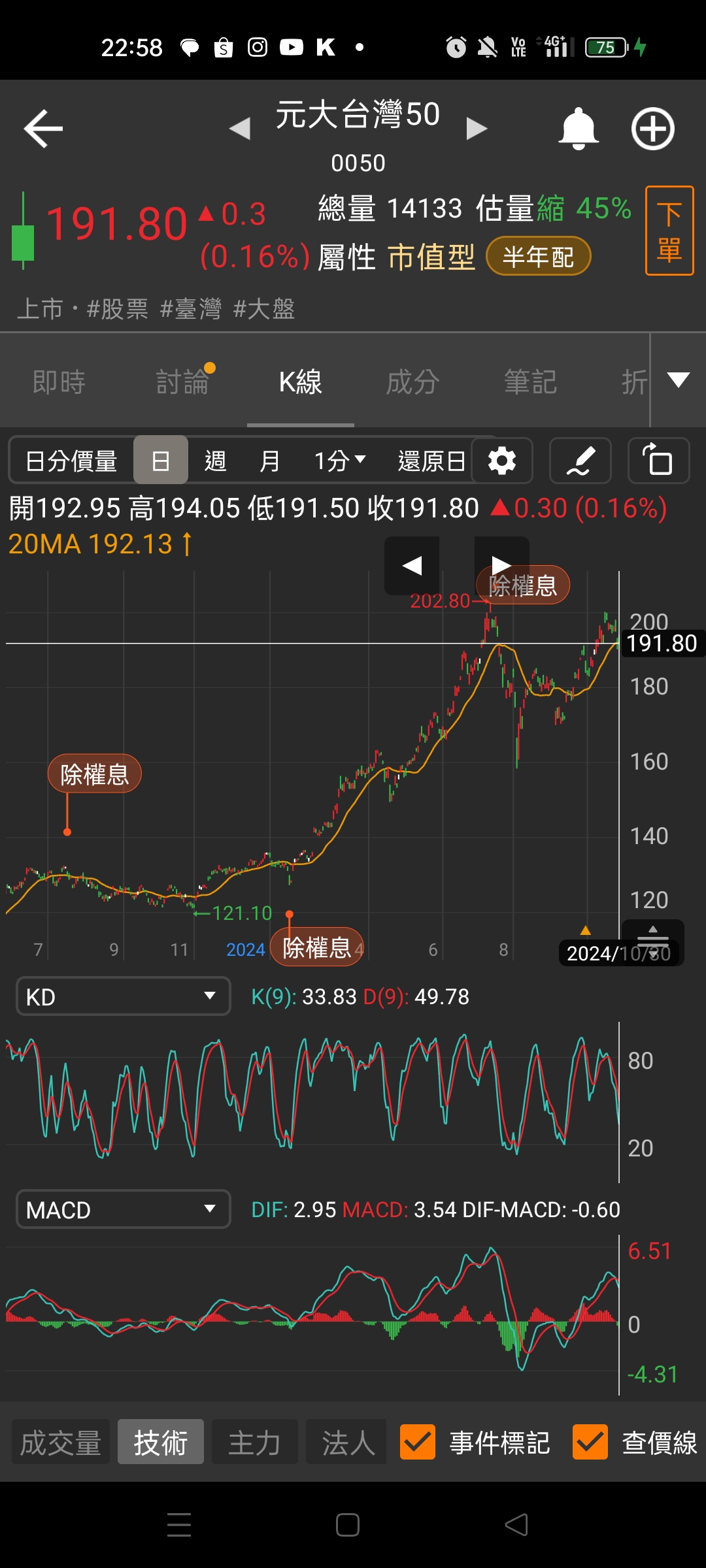Go back using the top-left arrow

click(43, 129)
